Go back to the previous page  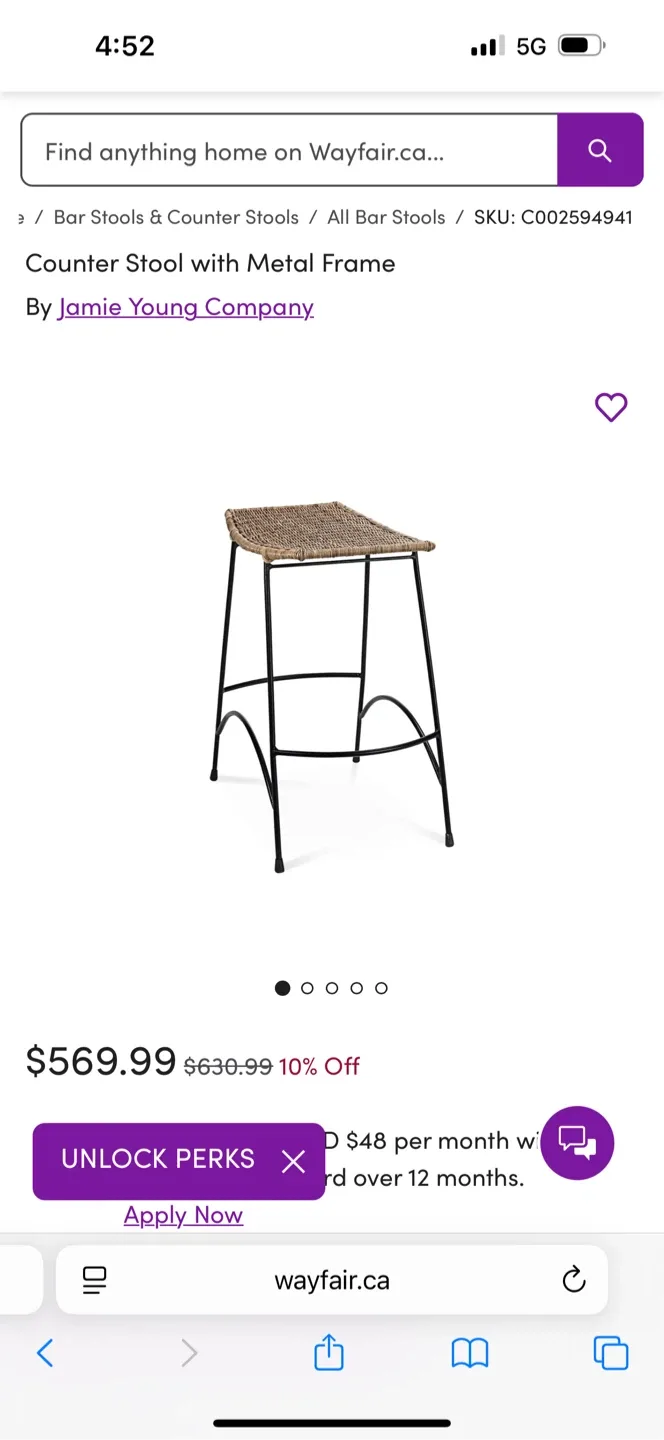coord(45,1353)
